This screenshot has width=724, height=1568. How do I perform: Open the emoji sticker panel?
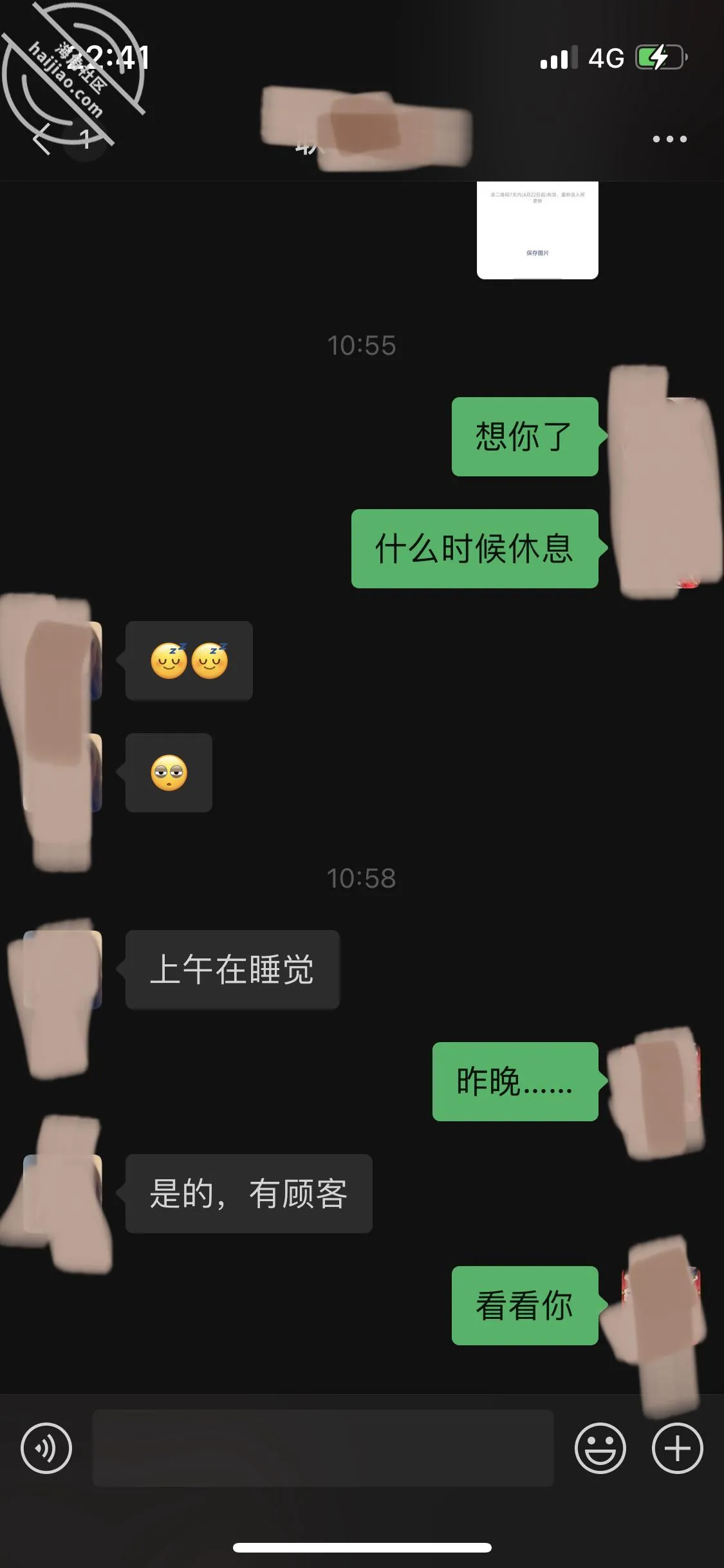(600, 1448)
